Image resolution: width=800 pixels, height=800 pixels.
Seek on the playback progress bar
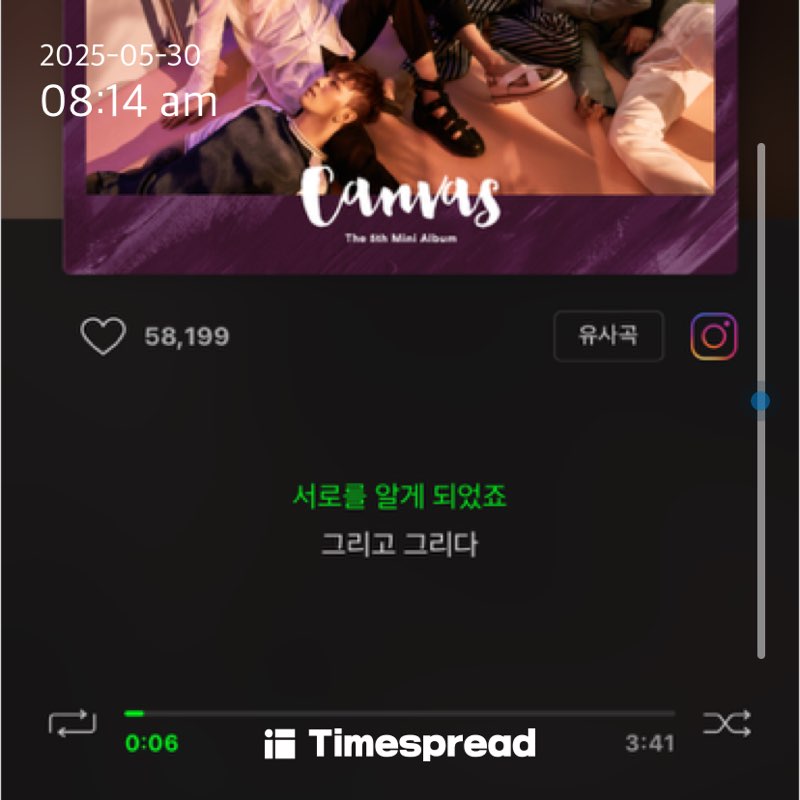(x=400, y=713)
